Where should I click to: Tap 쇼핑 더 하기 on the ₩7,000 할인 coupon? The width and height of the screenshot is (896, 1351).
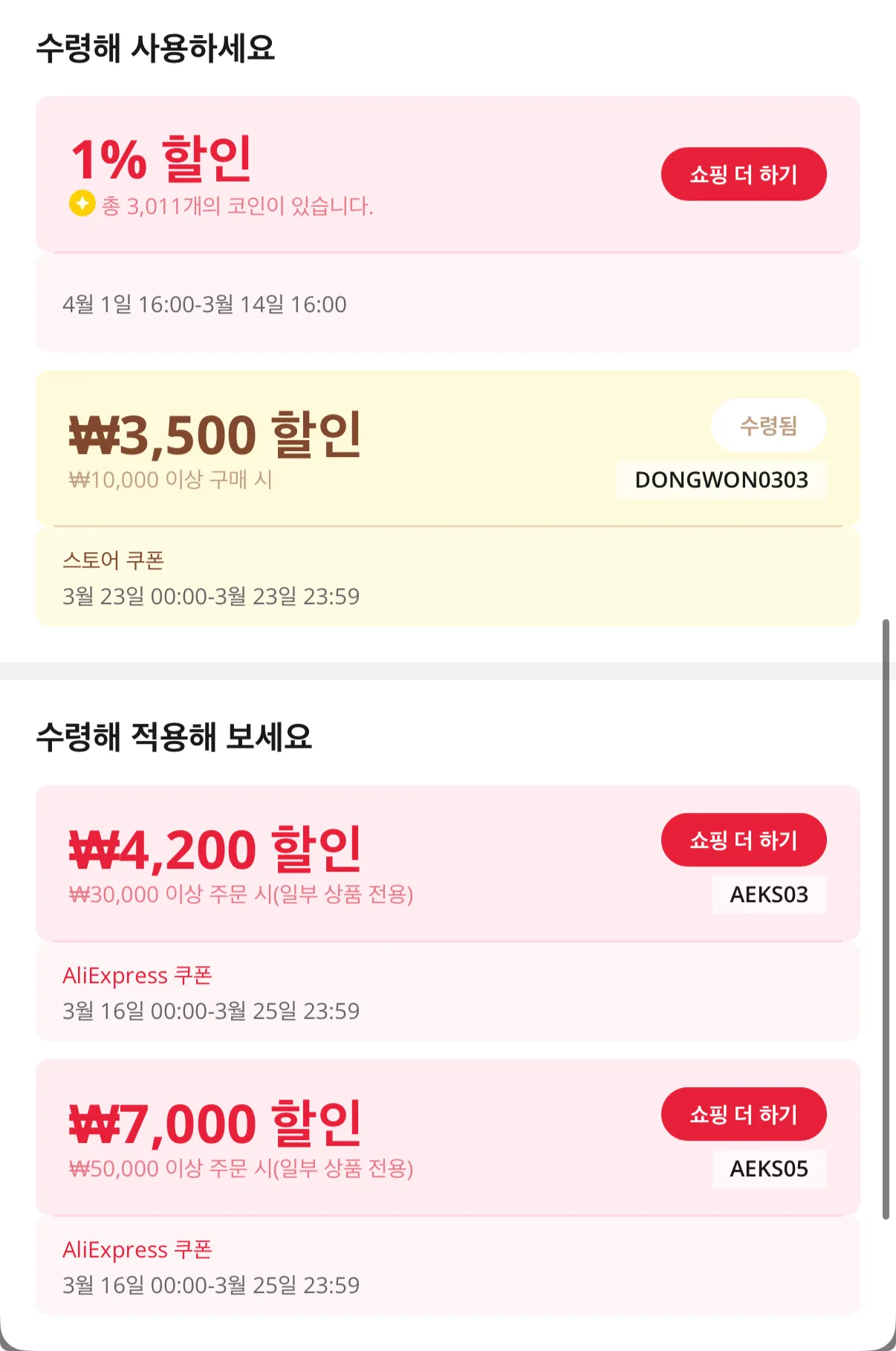pos(743,1114)
